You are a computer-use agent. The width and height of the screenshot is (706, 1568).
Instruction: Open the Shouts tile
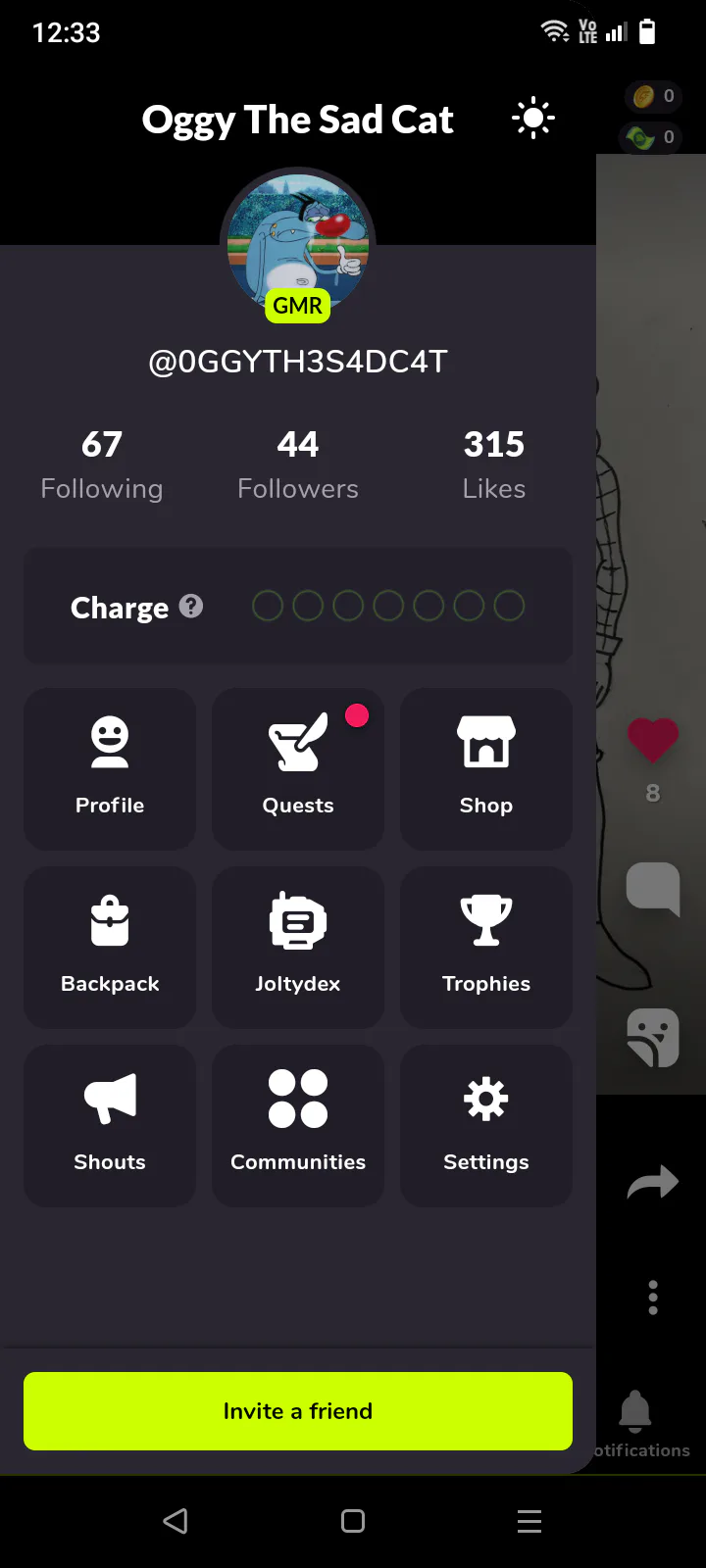pyautogui.click(x=110, y=1126)
